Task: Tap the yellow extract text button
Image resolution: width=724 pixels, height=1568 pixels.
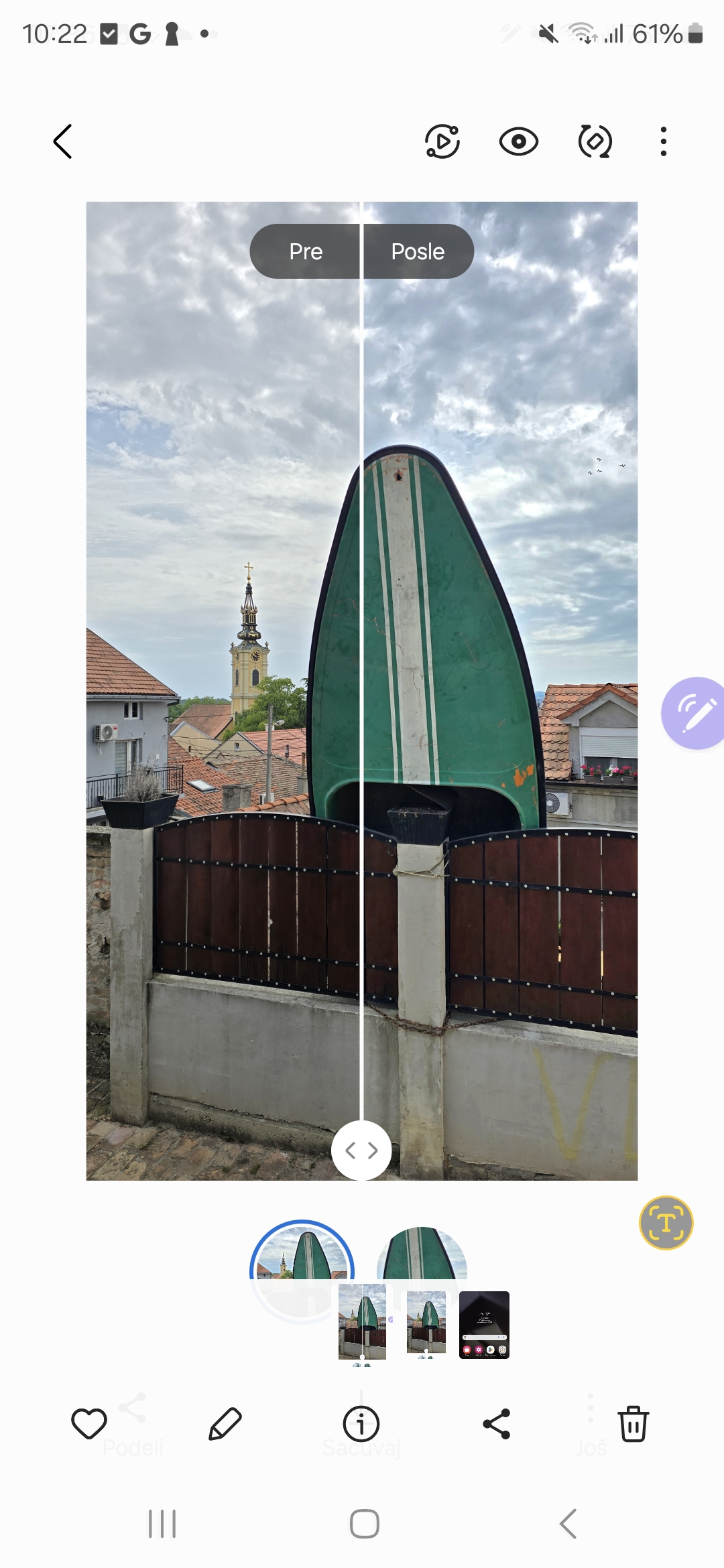Action: [x=666, y=1223]
